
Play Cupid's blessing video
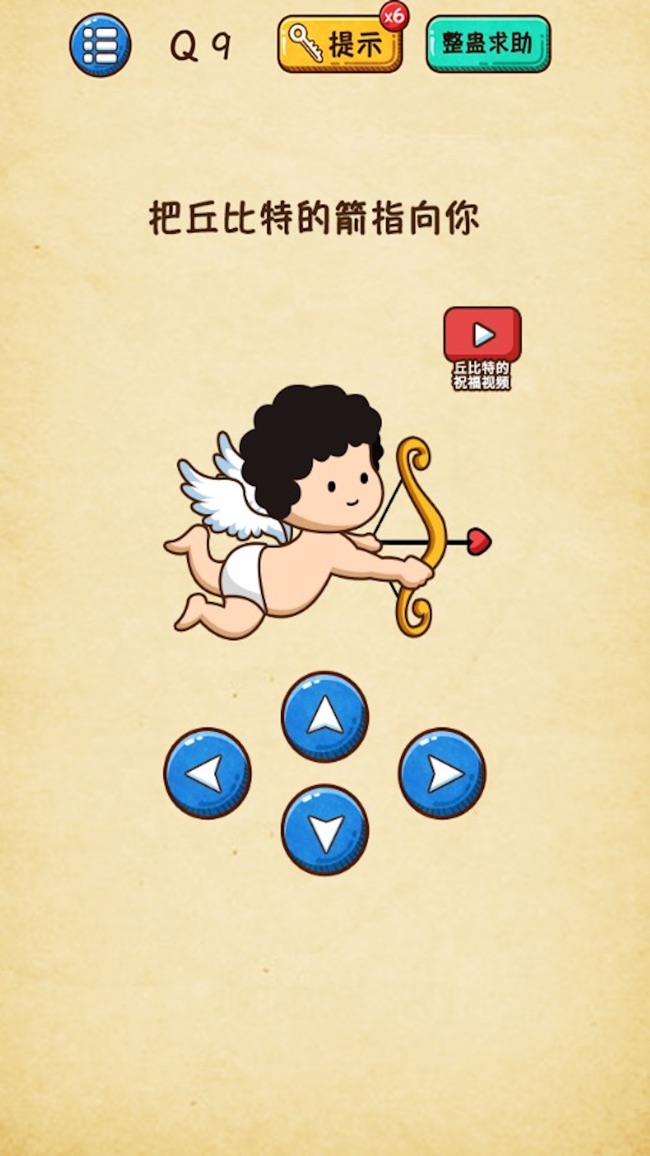482,335
